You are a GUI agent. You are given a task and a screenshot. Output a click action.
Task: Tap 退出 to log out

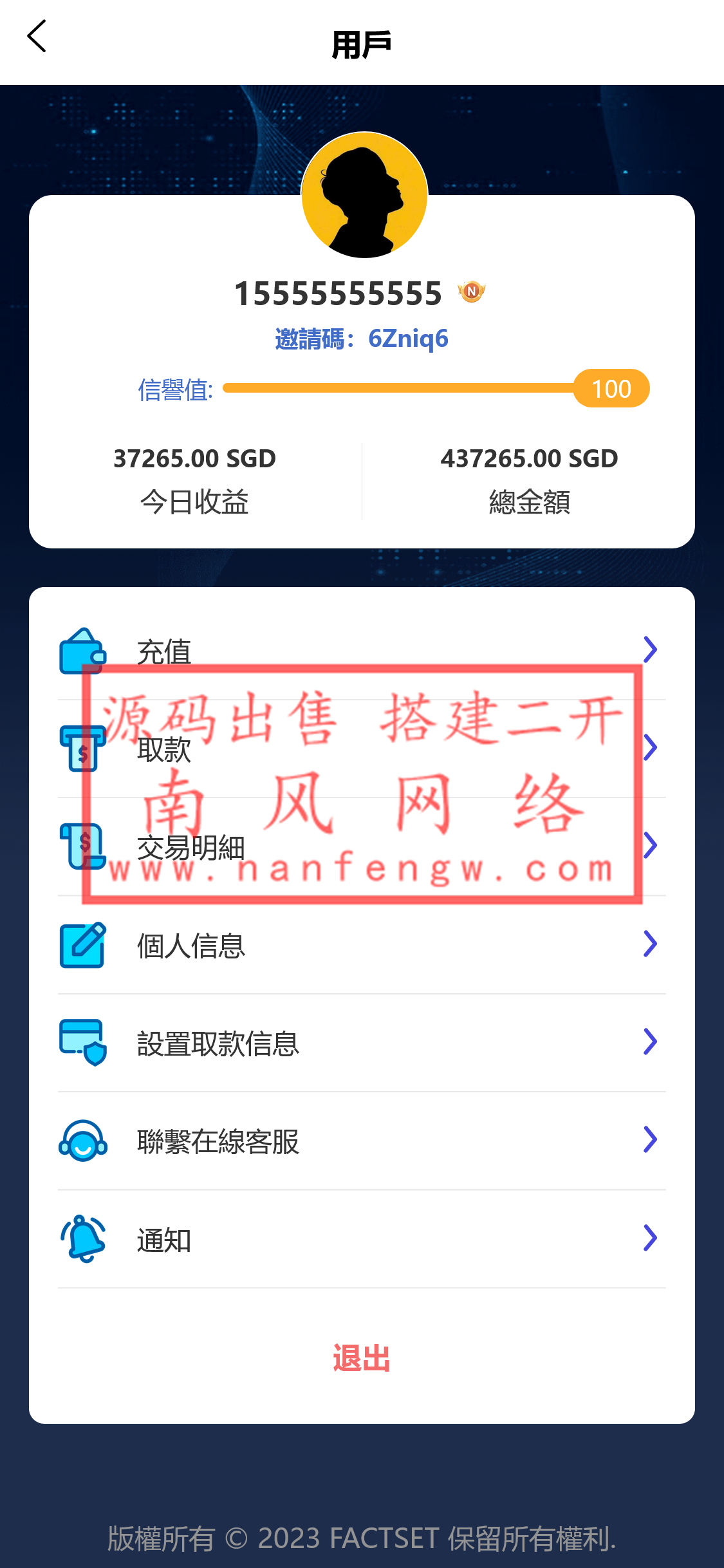point(361,1358)
